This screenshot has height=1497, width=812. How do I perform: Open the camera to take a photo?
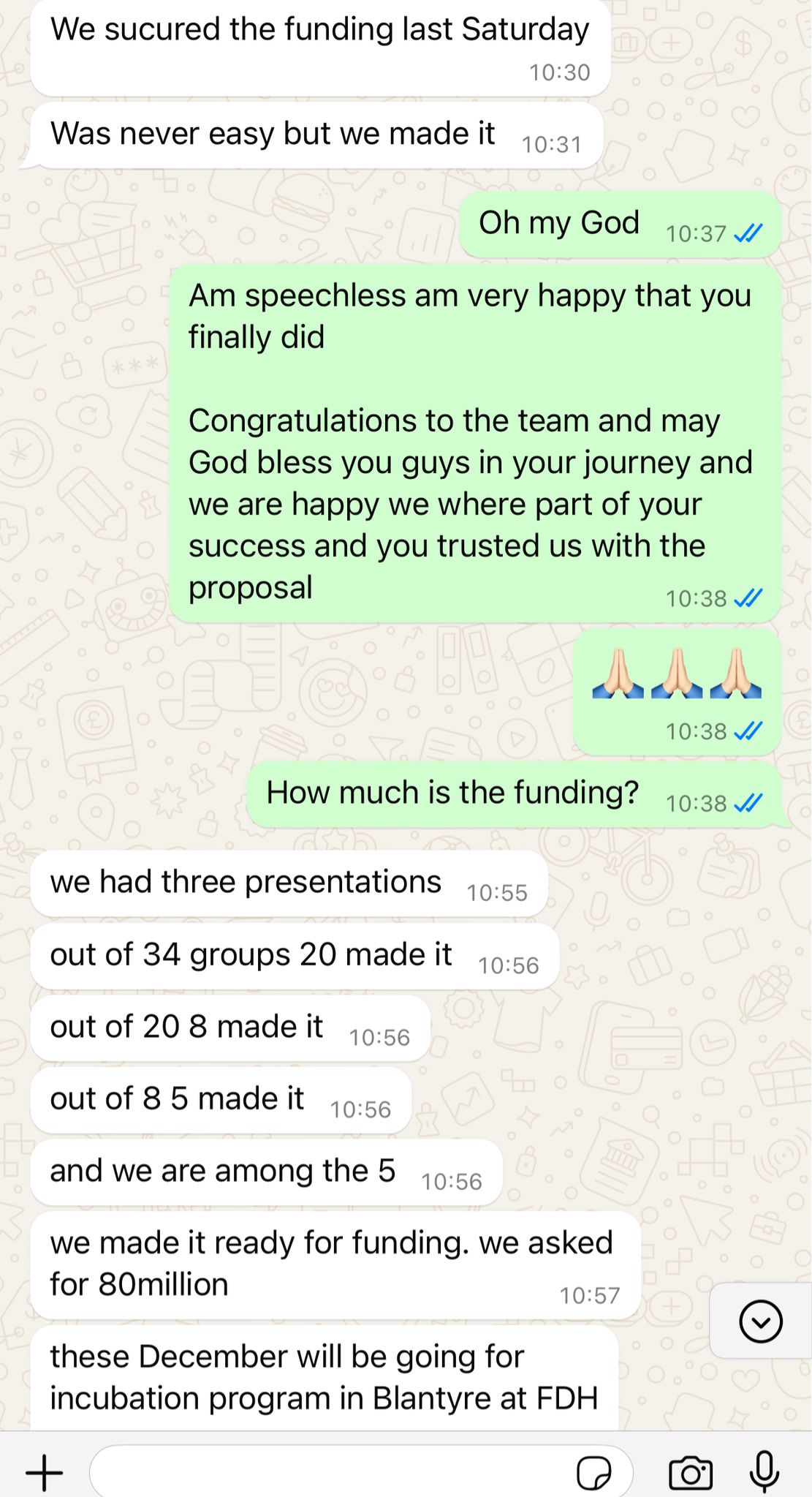coord(690,1471)
